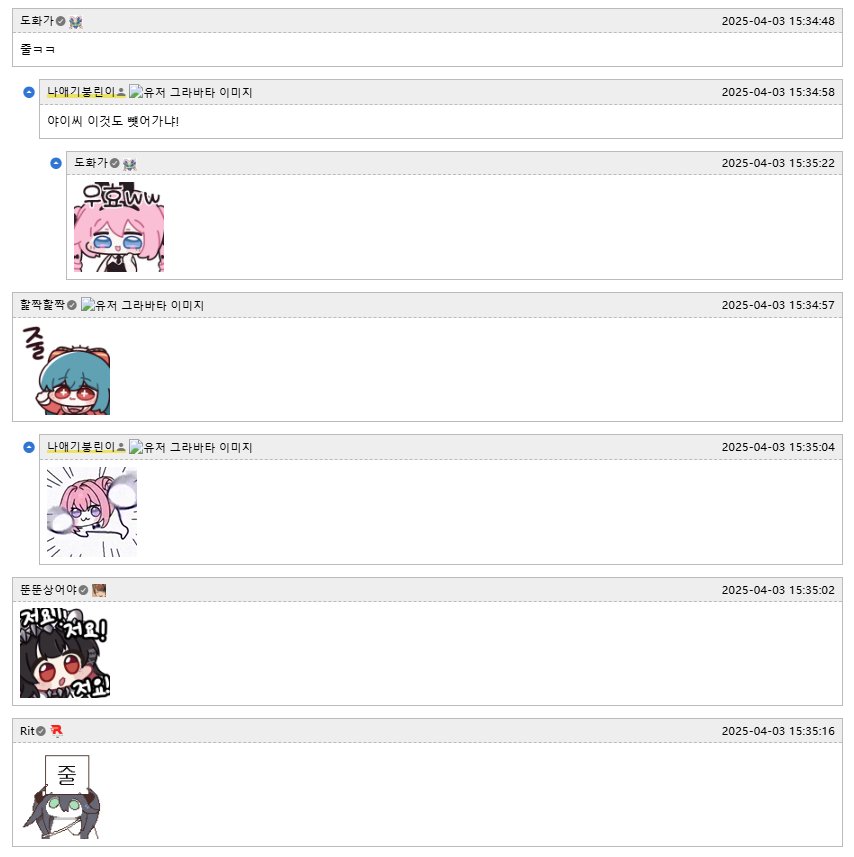Image resolution: width=854 pixels, height=857 pixels.
Task: Tap the blue arrow beside the 15:35:04 reply
Action: pyautogui.click(x=28, y=447)
